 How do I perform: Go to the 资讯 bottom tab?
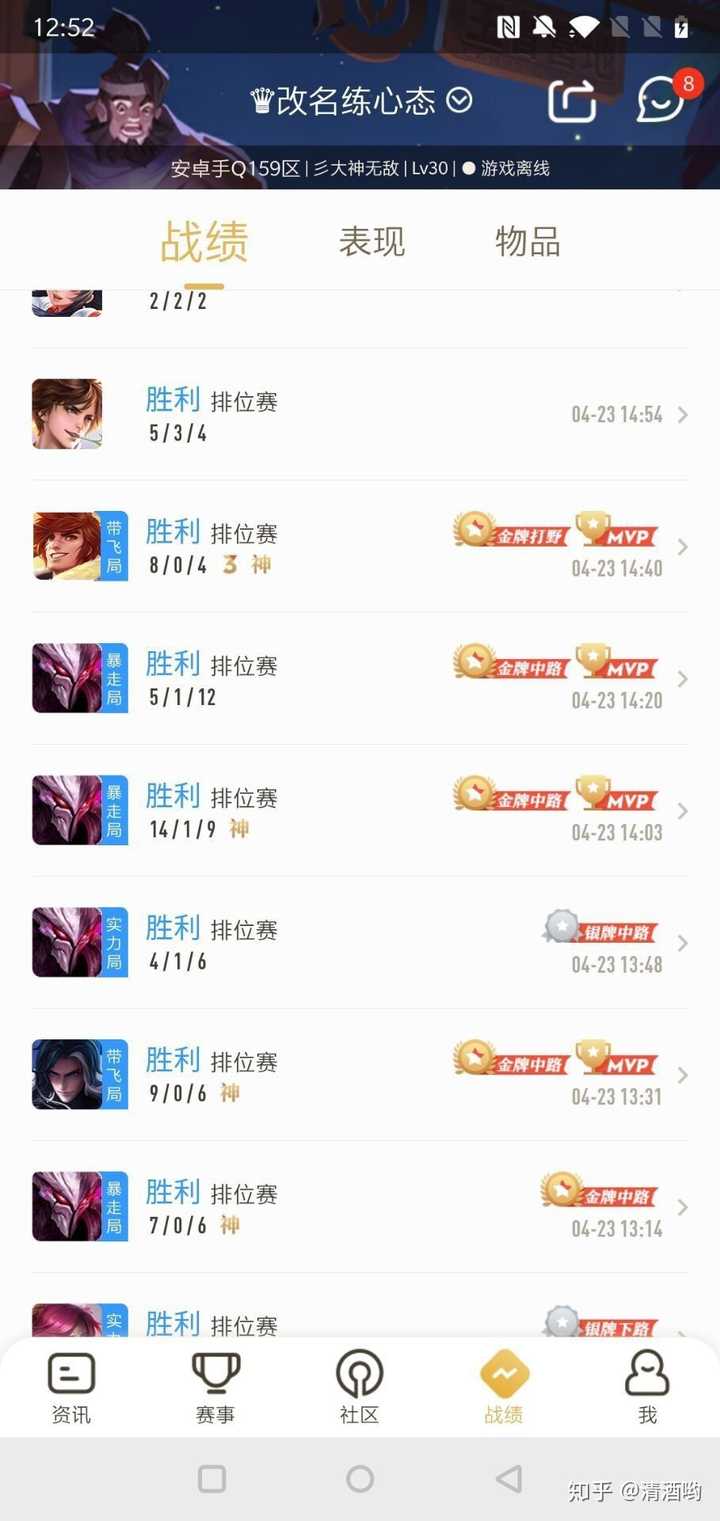pos(72,1388)
